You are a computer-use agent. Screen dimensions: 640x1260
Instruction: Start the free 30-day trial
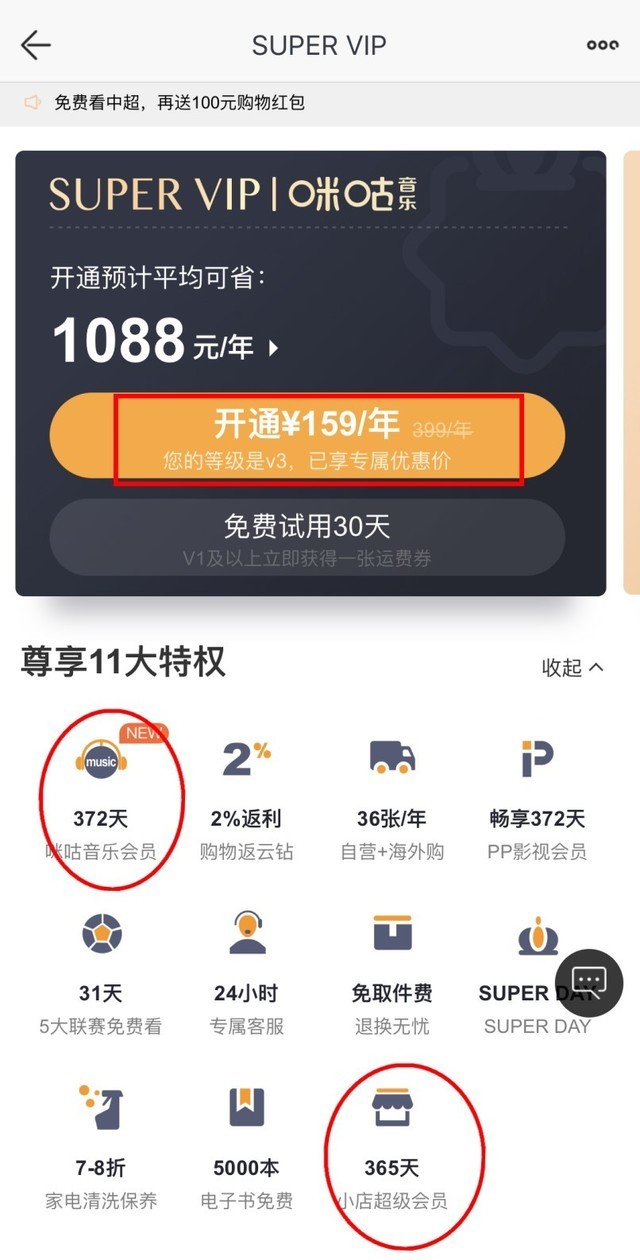[x=307, y=538]
